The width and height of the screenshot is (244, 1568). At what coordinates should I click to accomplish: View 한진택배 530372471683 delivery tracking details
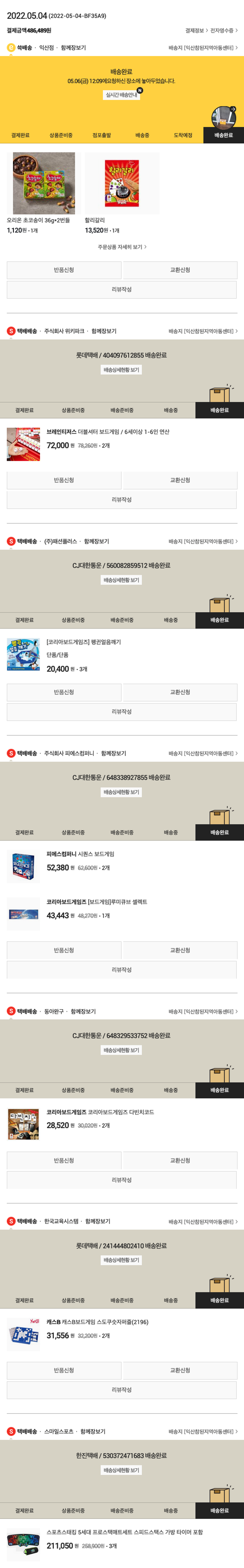121,1470
